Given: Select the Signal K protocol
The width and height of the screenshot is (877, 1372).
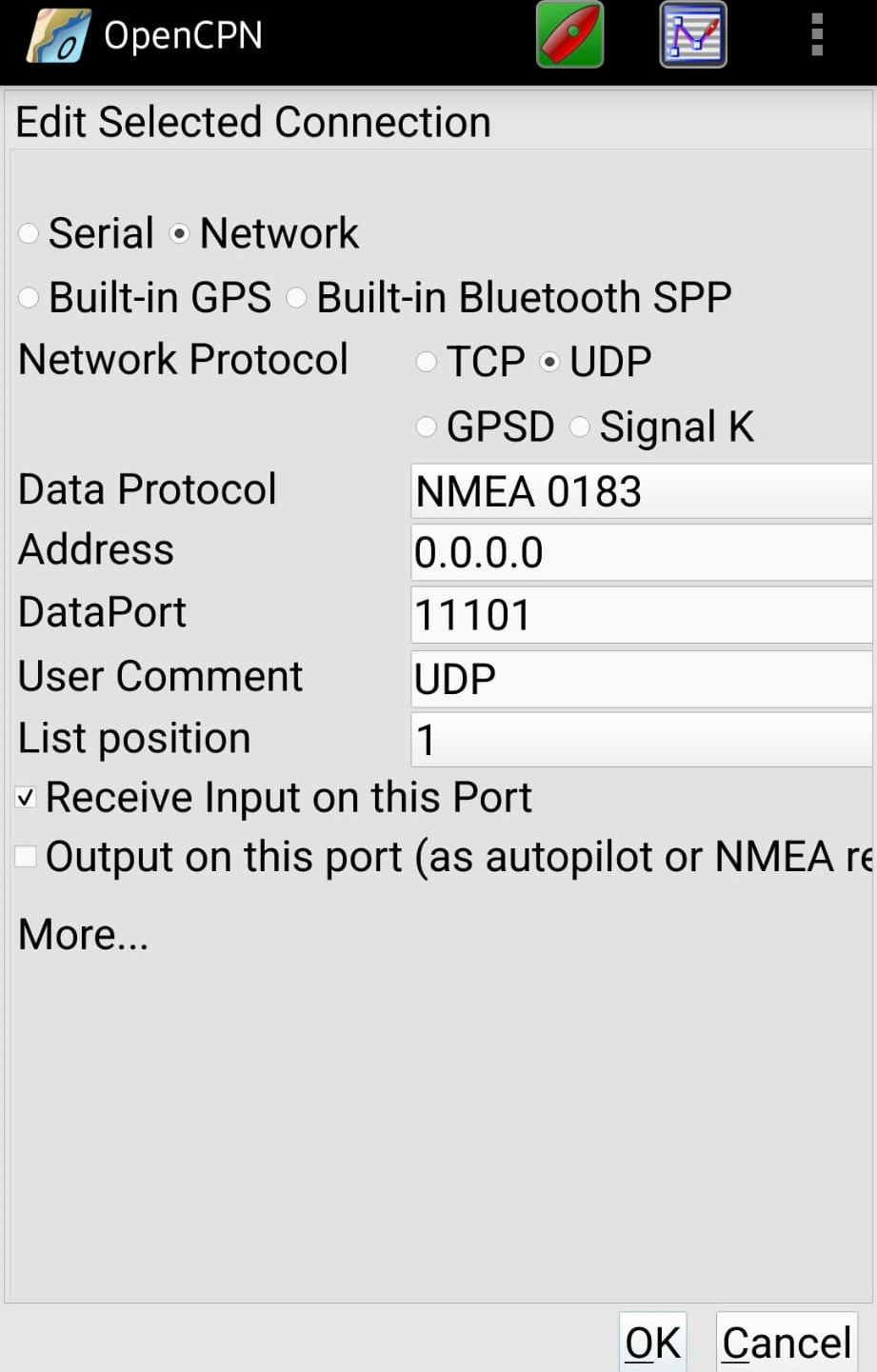Looking at the screenshot, I should point(580,427).
